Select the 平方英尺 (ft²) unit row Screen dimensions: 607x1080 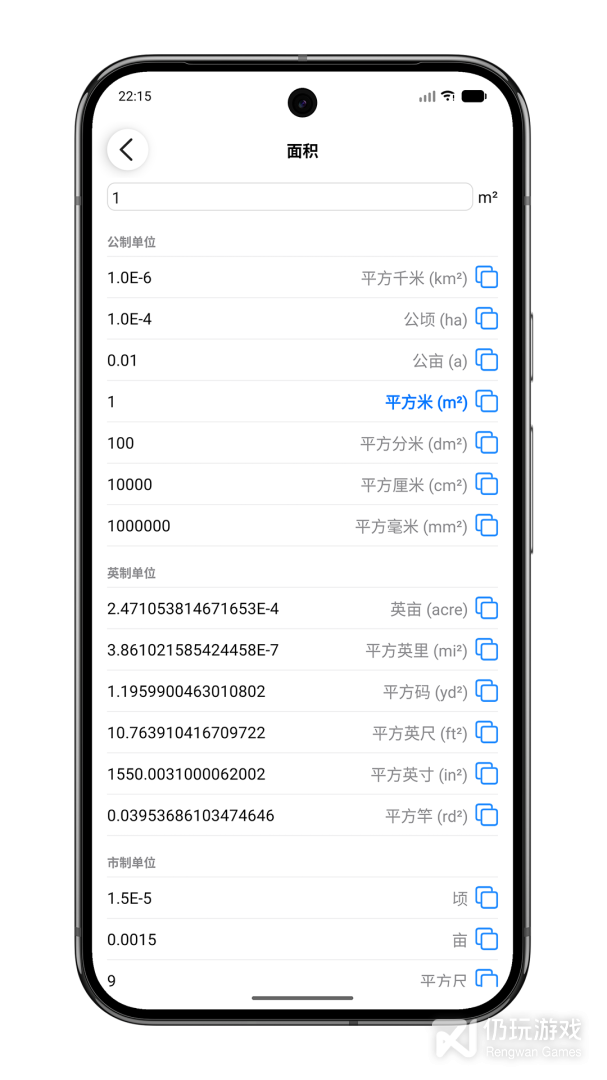290,732
